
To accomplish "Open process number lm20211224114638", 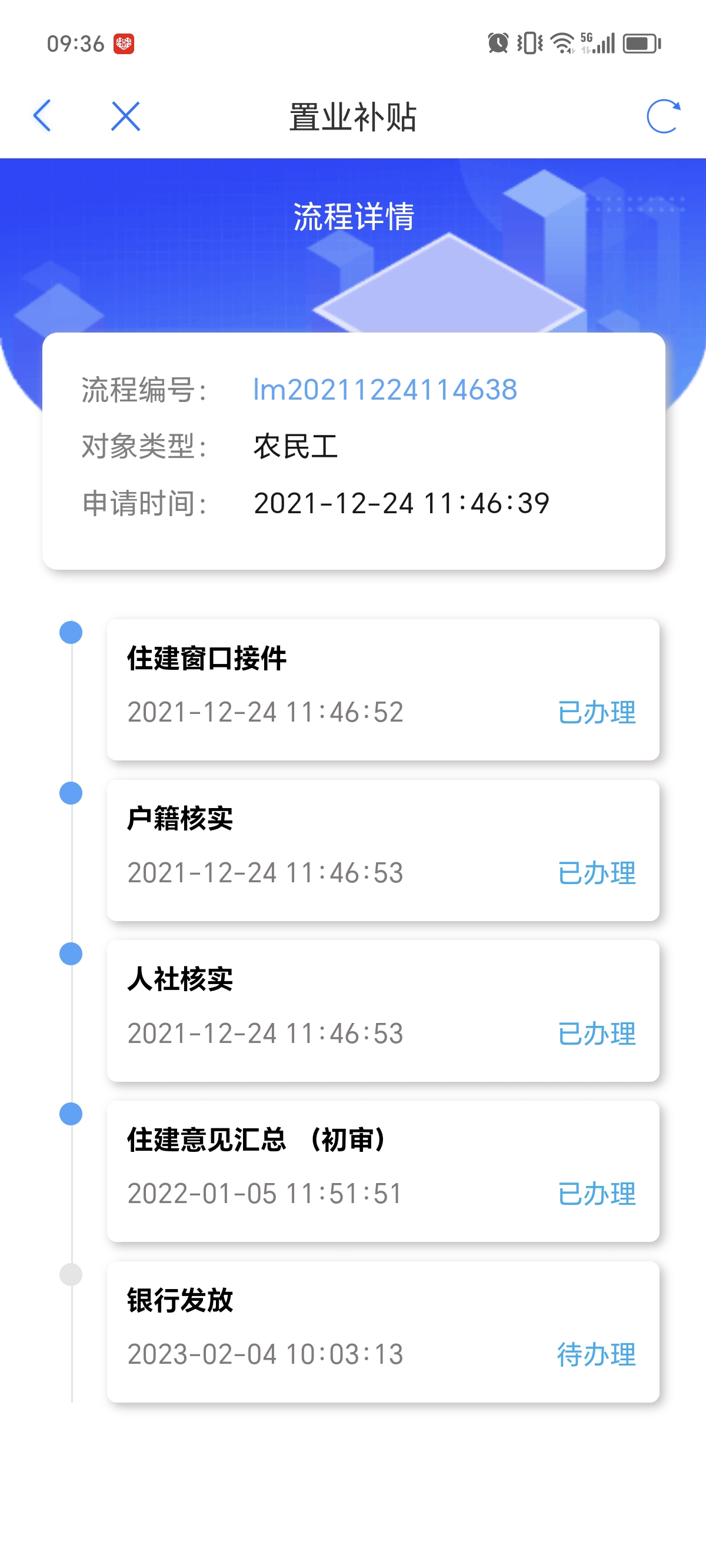I will pos(385,390).
